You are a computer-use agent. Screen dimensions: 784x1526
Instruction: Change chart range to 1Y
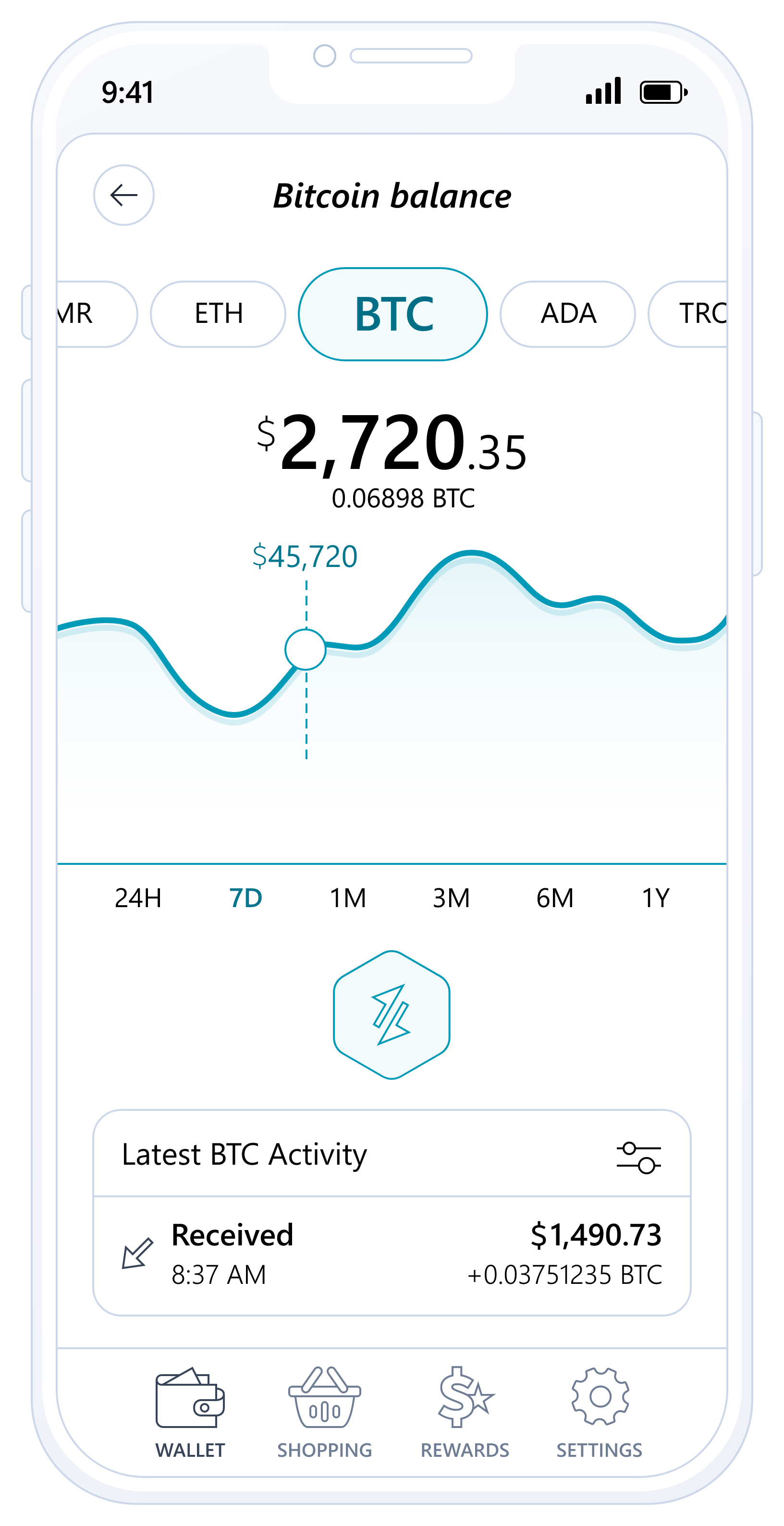point(656,898)
